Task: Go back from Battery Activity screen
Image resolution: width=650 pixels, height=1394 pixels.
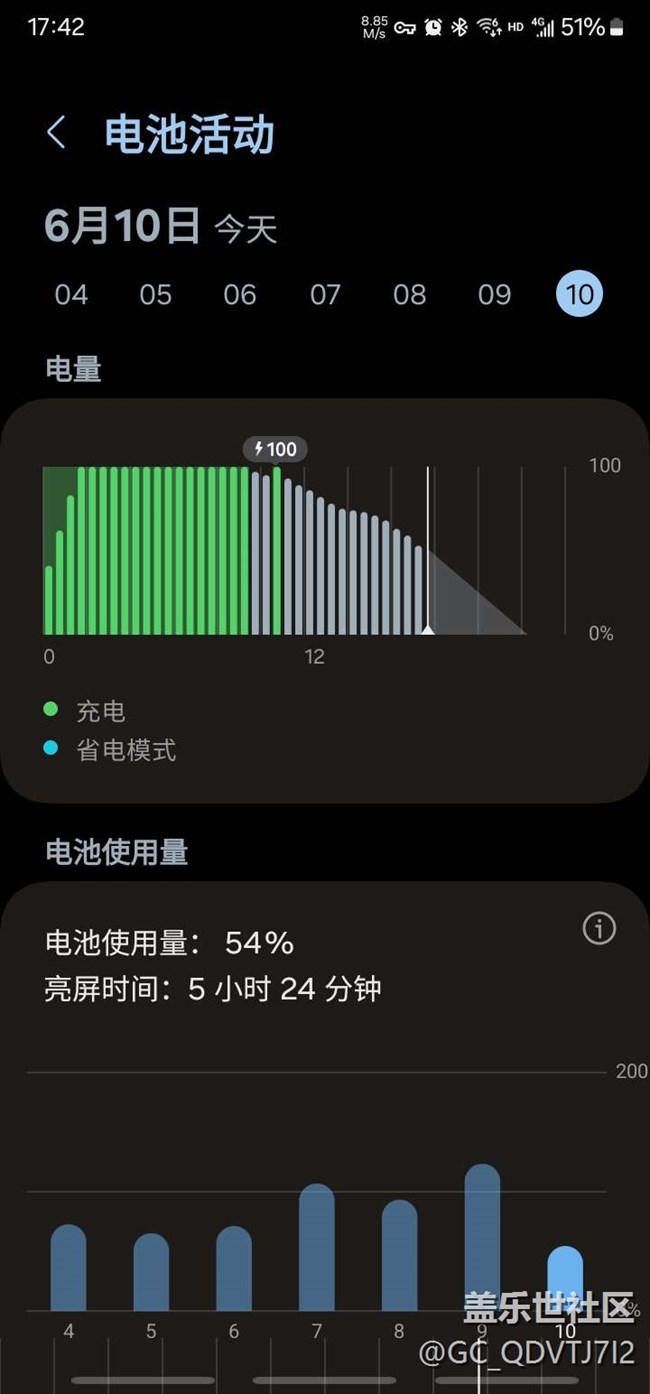Action: (56, 133)
